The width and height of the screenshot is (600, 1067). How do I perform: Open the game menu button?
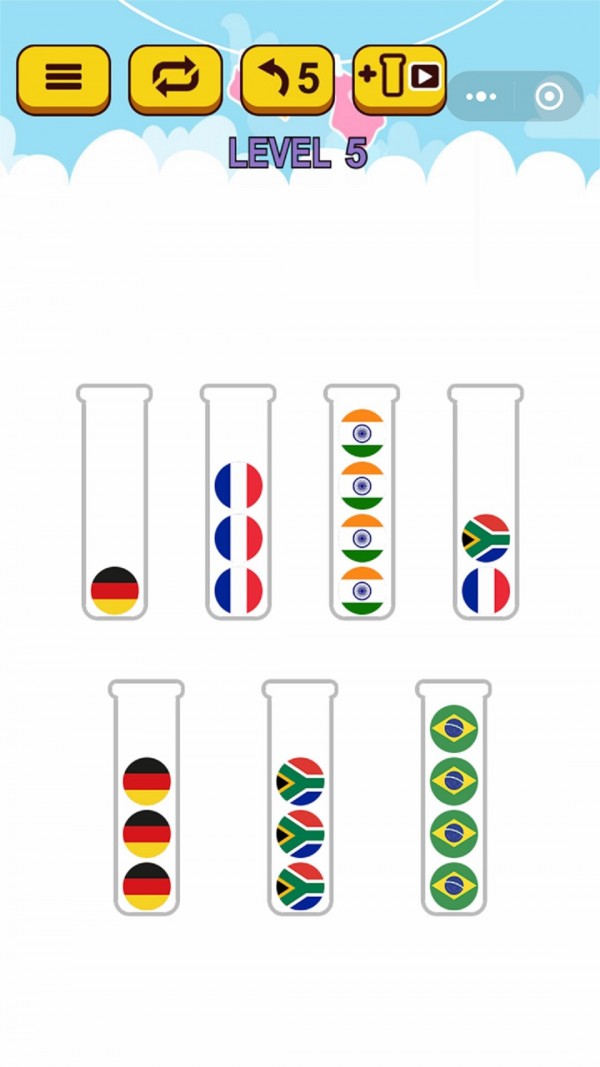(x=63, y=77)
